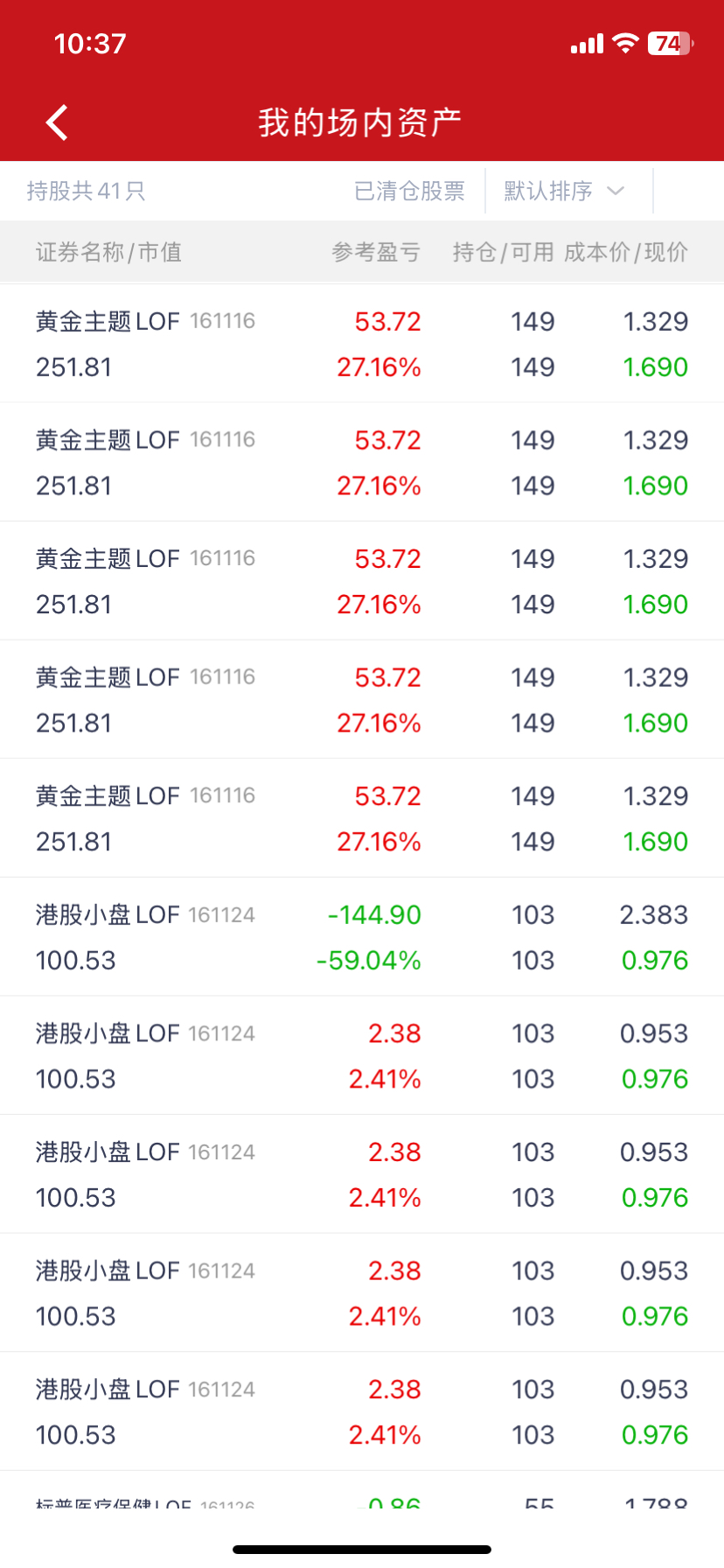Go back from 我的场内资产 page
724x1568 pixels.
coord(58,122)
